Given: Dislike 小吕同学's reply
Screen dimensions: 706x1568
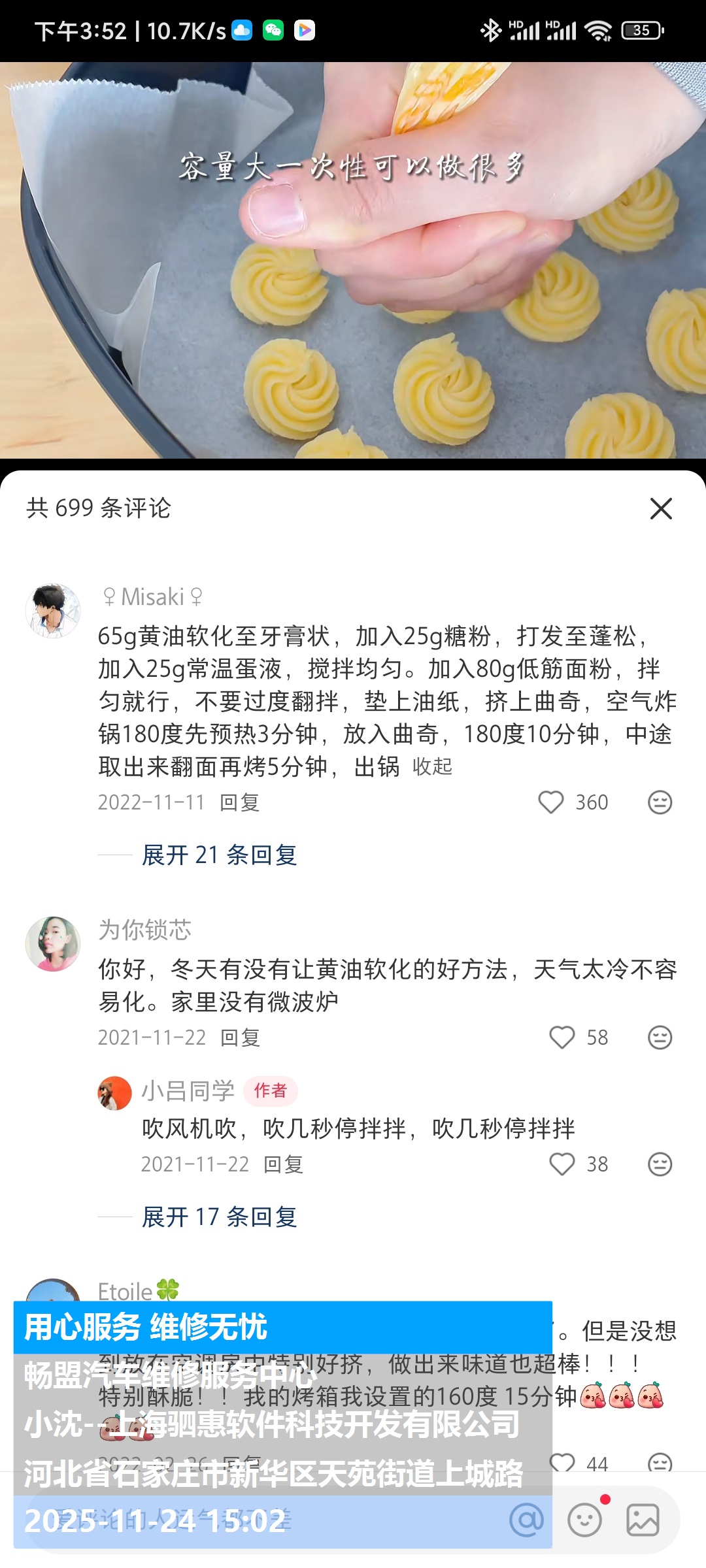Looking at the screenshot, I should click(660, 1164).
